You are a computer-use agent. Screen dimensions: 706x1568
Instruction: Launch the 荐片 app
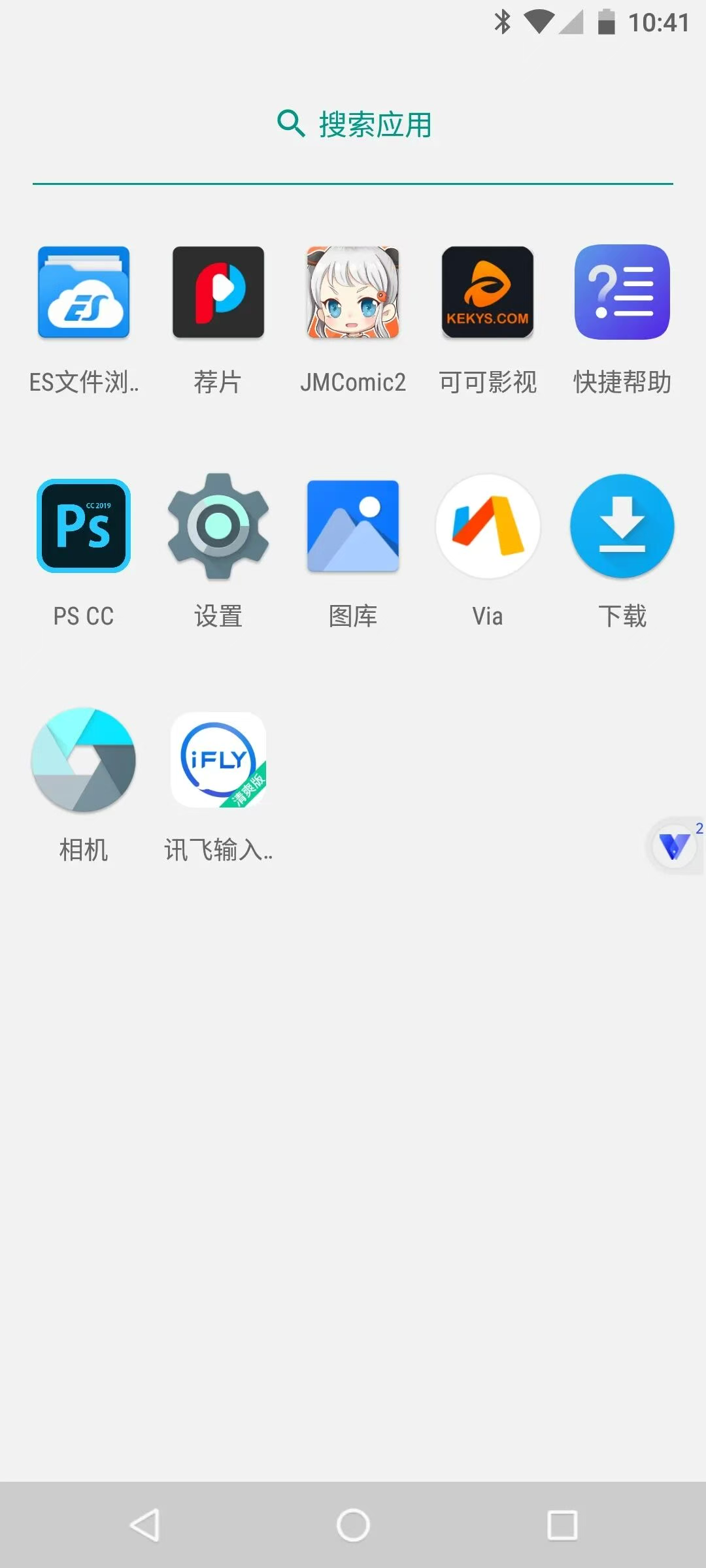[218, 292]
